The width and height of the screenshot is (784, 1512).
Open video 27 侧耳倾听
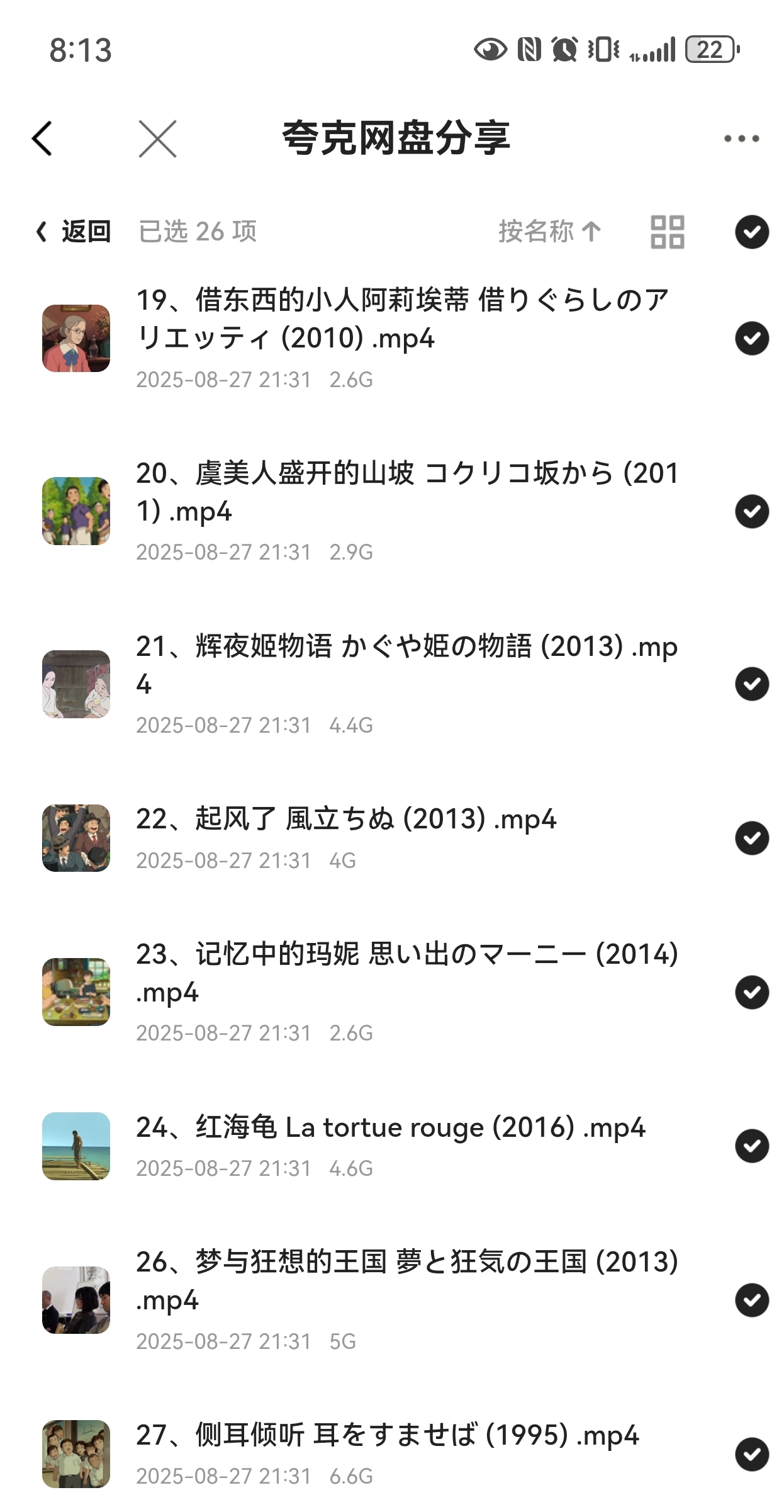(x=387, y=1436)
